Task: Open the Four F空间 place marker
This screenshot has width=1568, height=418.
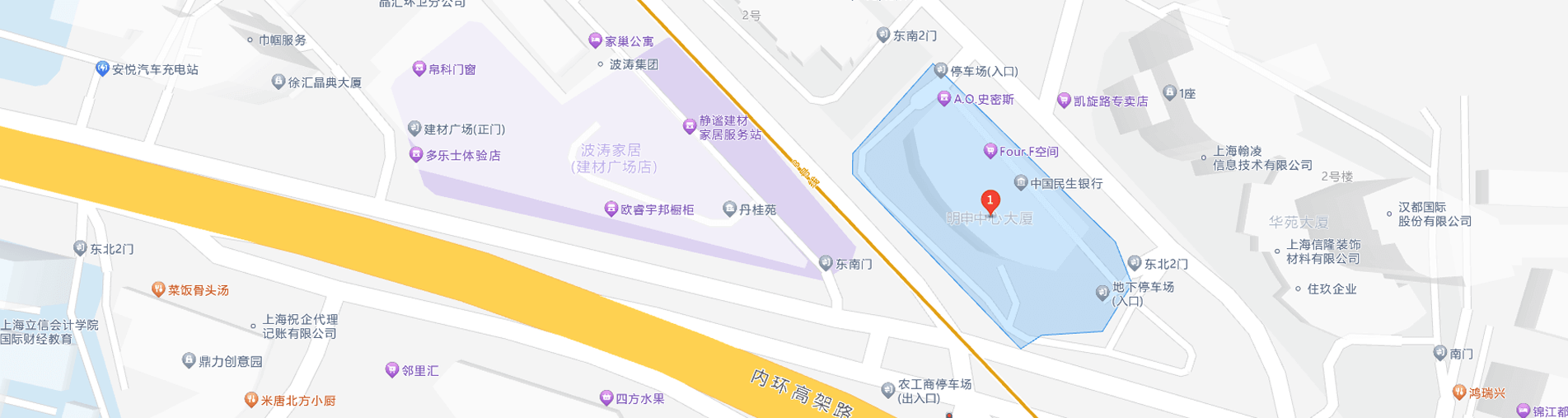Action: tap(990, 151)
